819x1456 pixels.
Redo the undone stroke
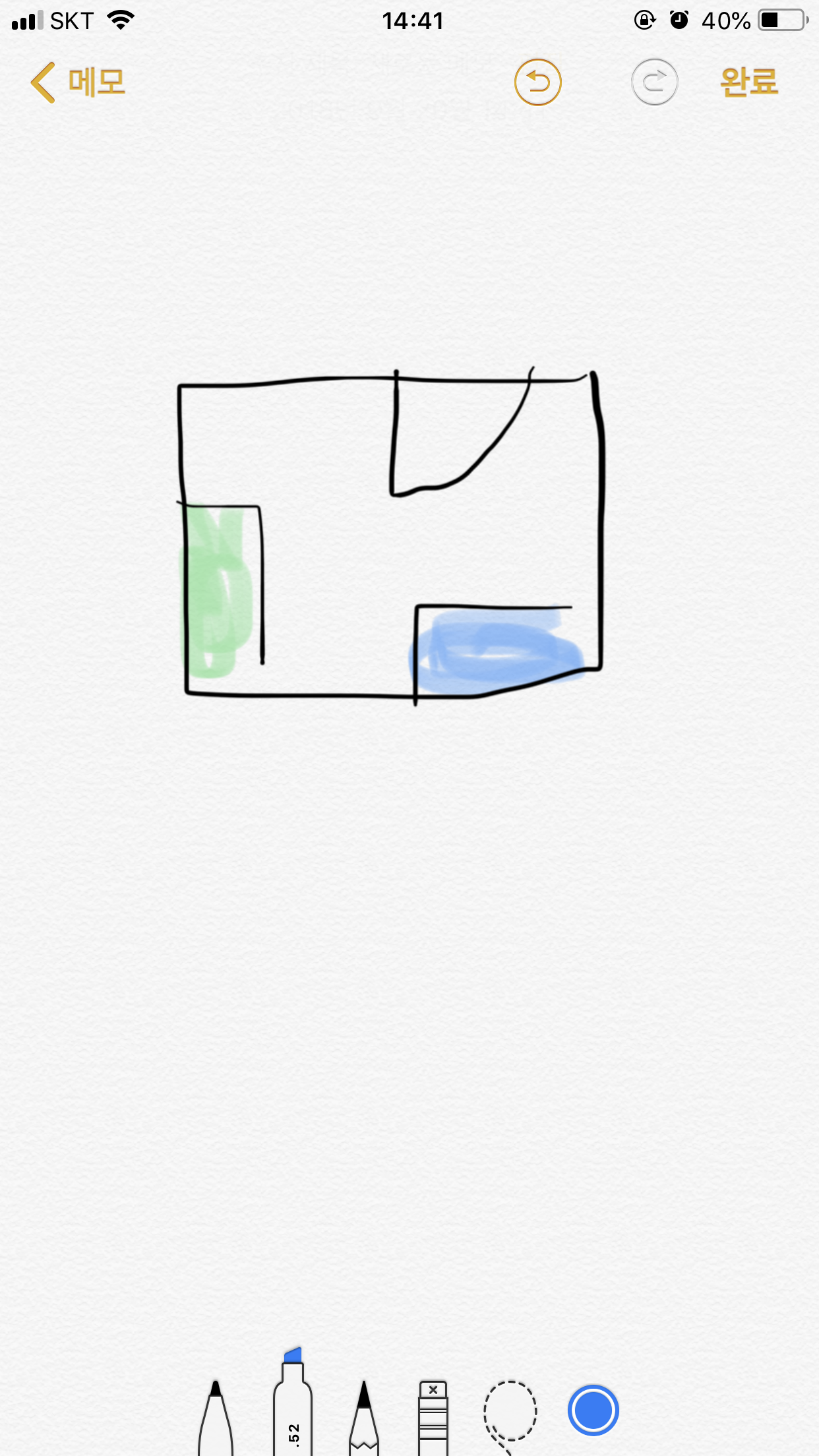click(655, 82)
